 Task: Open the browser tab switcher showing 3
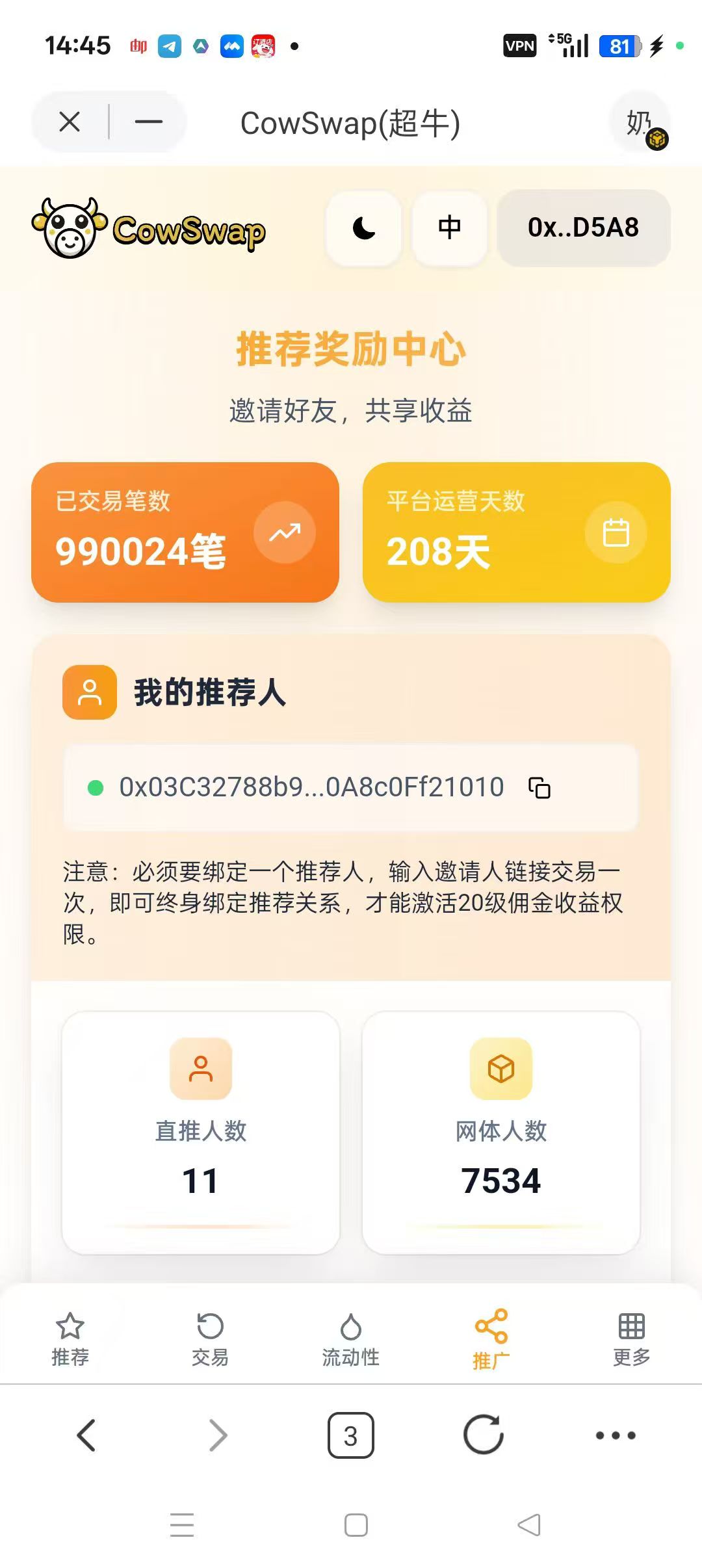(x=351, y=1435)
